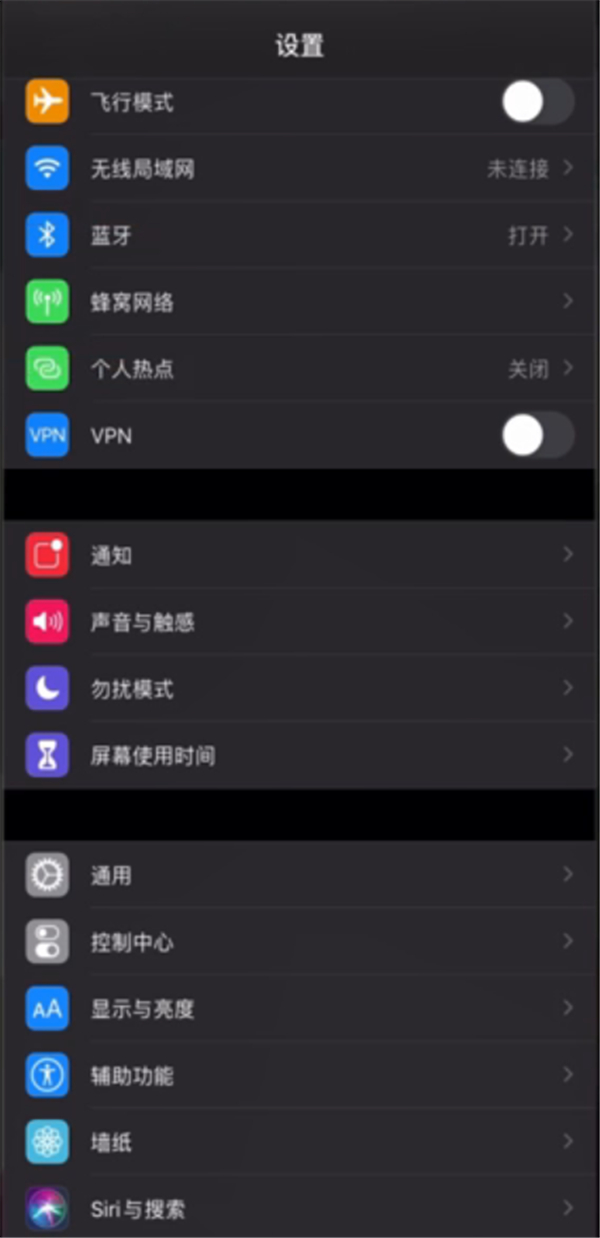Screen dimensions: 600x1238
Task: Open 控制中心 Control Center settings
Action: click(x=300, y=942)
